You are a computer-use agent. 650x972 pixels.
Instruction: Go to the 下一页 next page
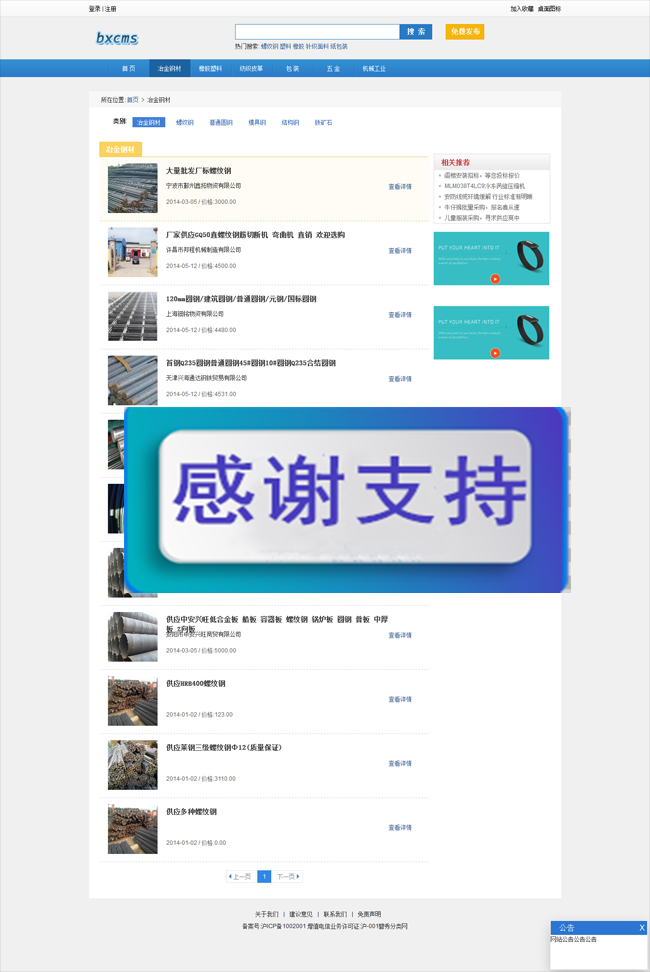pos(288,877)
